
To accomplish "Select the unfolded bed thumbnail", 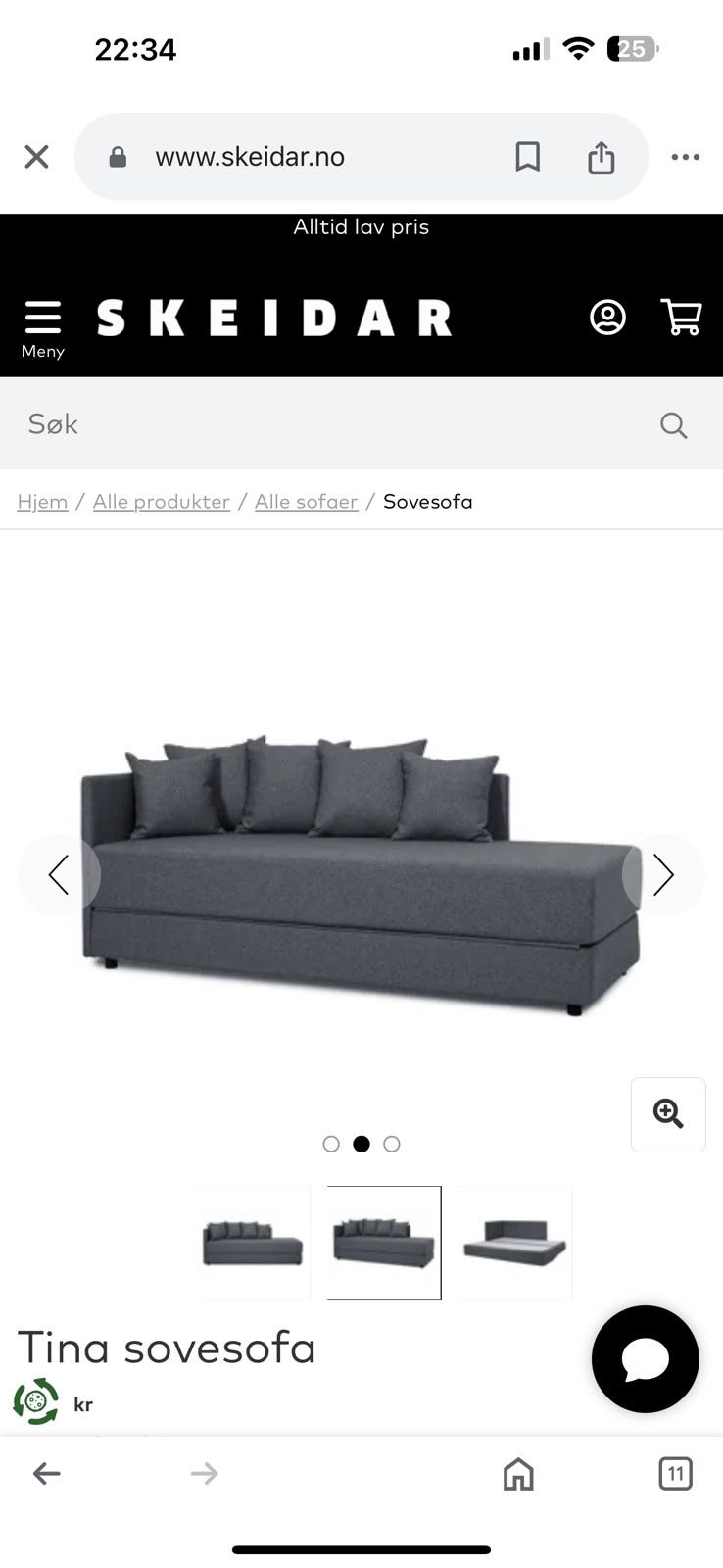I will (x=515, y=1243).
